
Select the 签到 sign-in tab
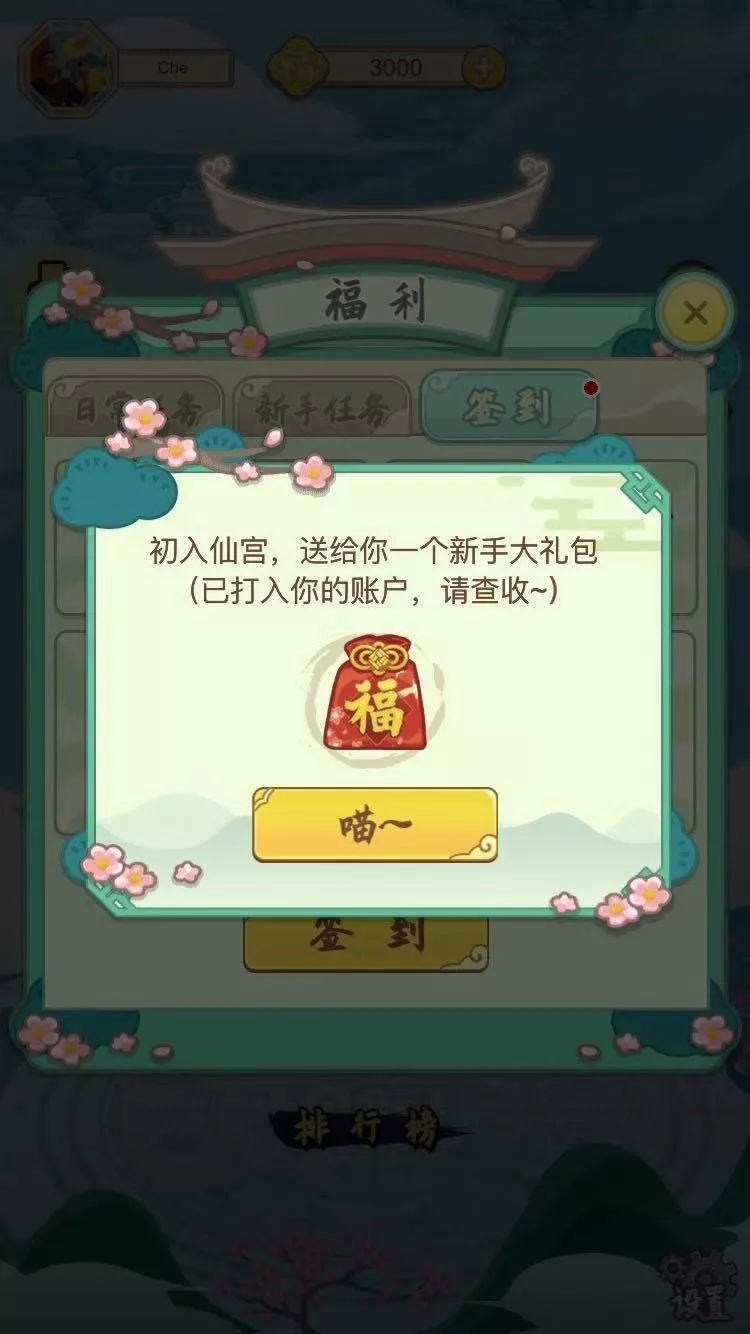pyautogui.click(x=510, y=405)
